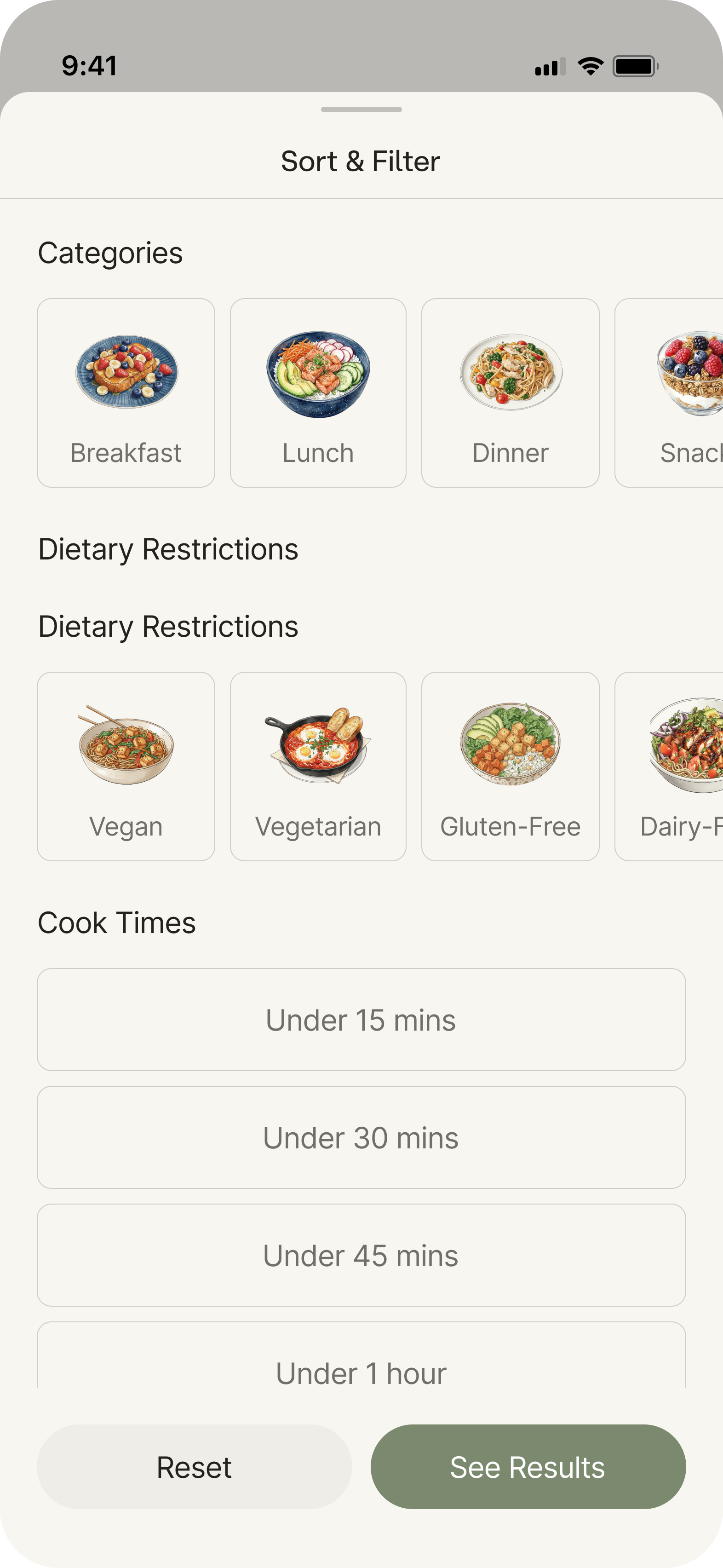
Task: Choose the Lunch category card
Action: click(x=318, y=392)
